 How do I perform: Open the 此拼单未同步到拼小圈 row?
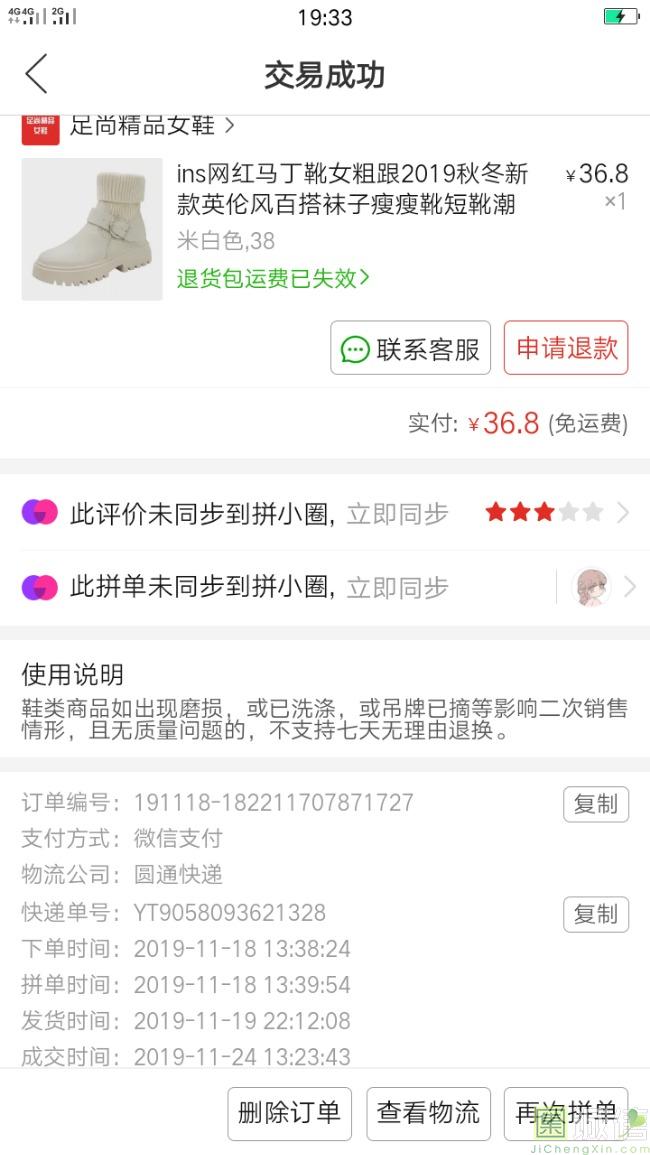[325, 588]
